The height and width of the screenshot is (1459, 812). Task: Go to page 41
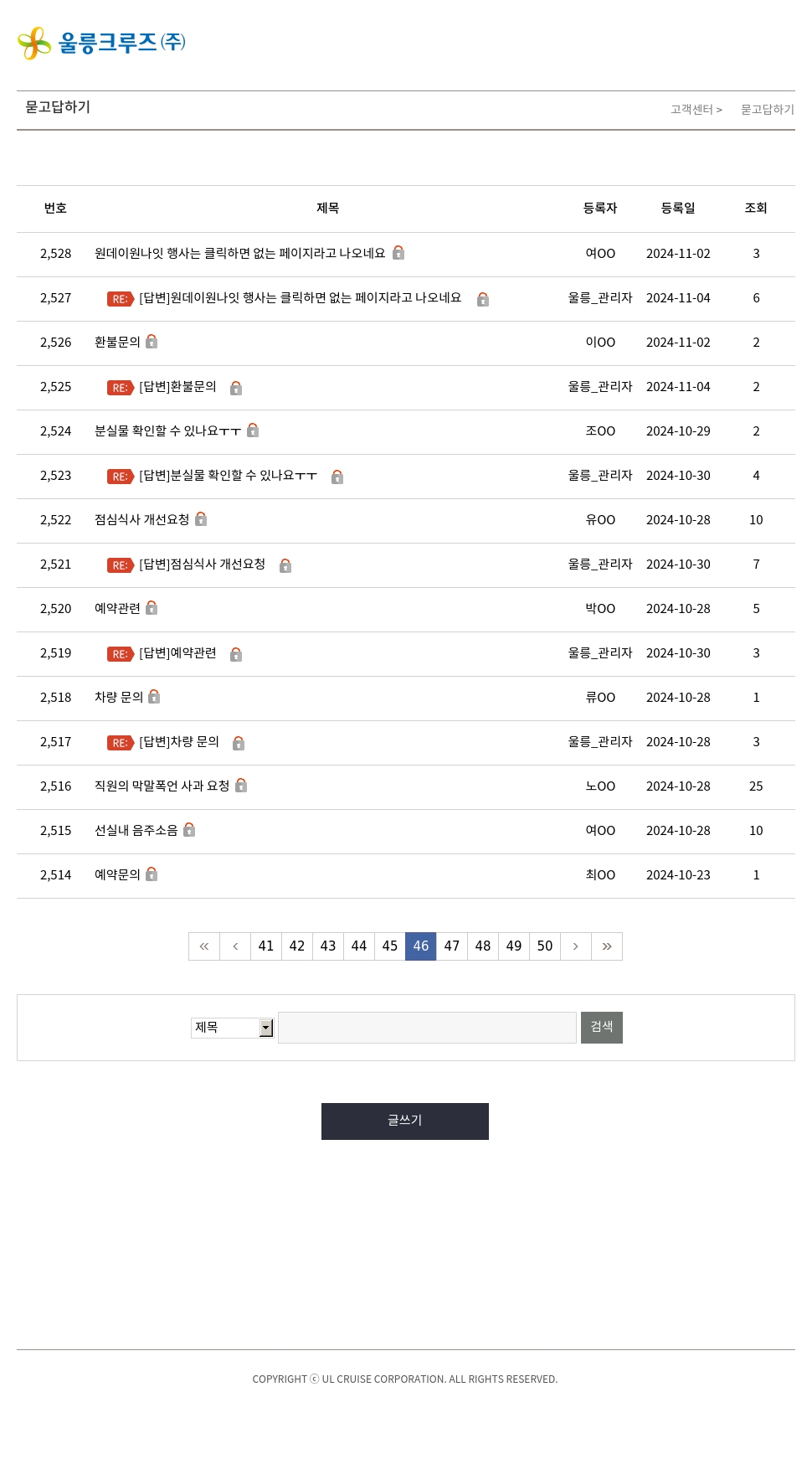(x=266, y=946)
